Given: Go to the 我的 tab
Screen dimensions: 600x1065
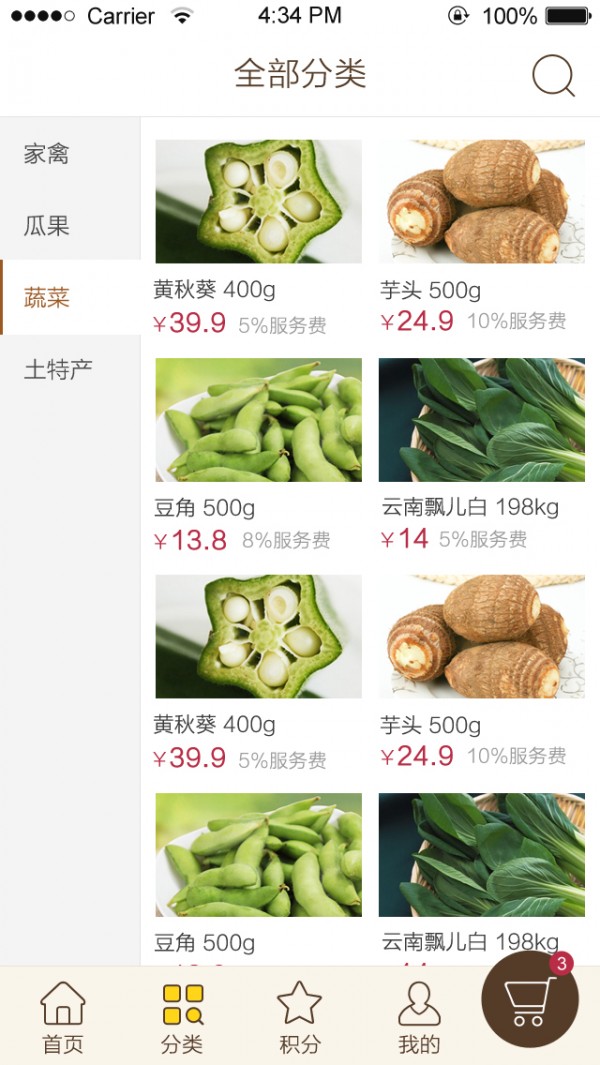Looking at the screenshot, I should (x=419, y=1016).
